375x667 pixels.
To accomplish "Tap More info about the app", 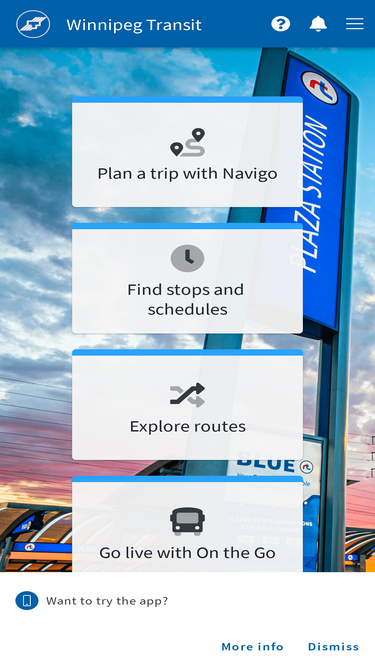I will coord(253,647).
